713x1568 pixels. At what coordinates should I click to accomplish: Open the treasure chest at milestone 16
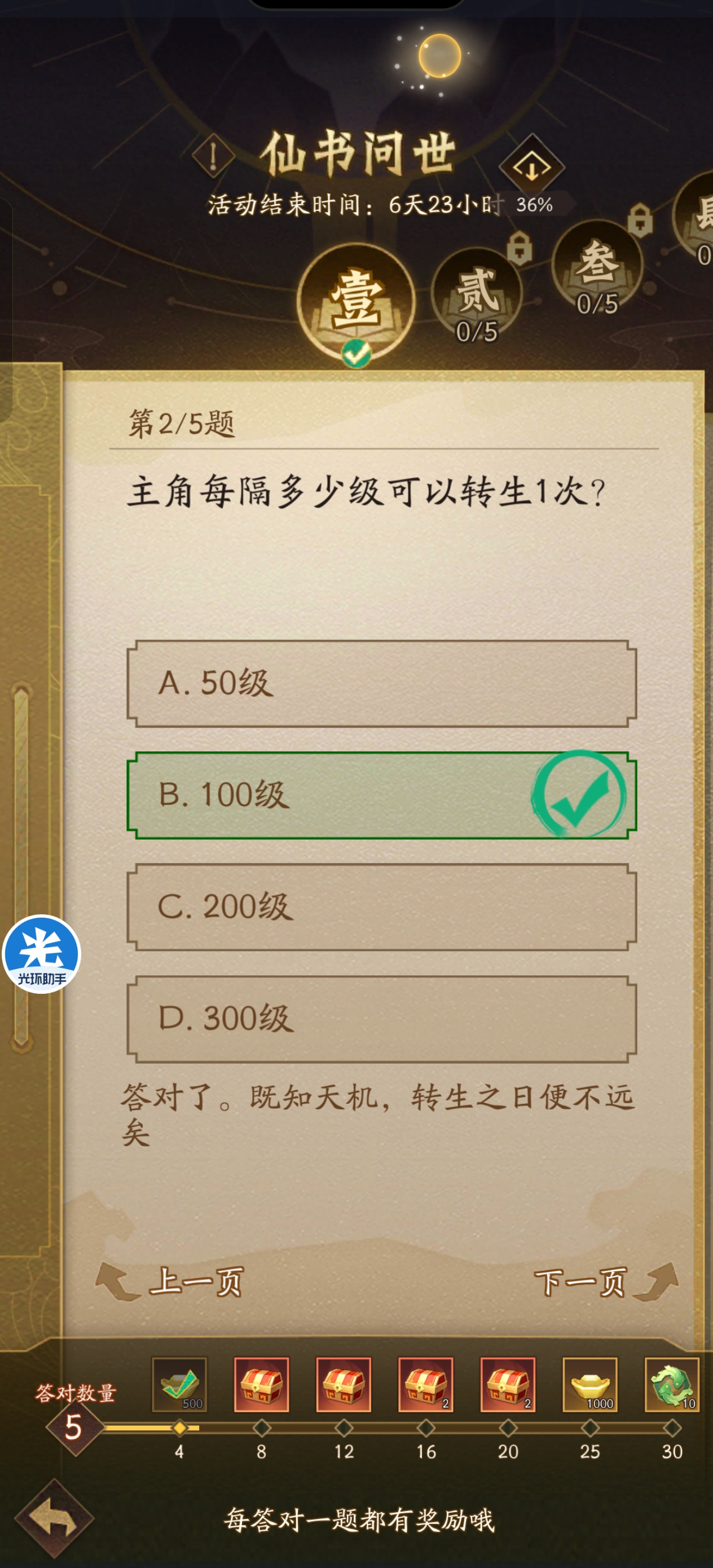(426, 1384)
